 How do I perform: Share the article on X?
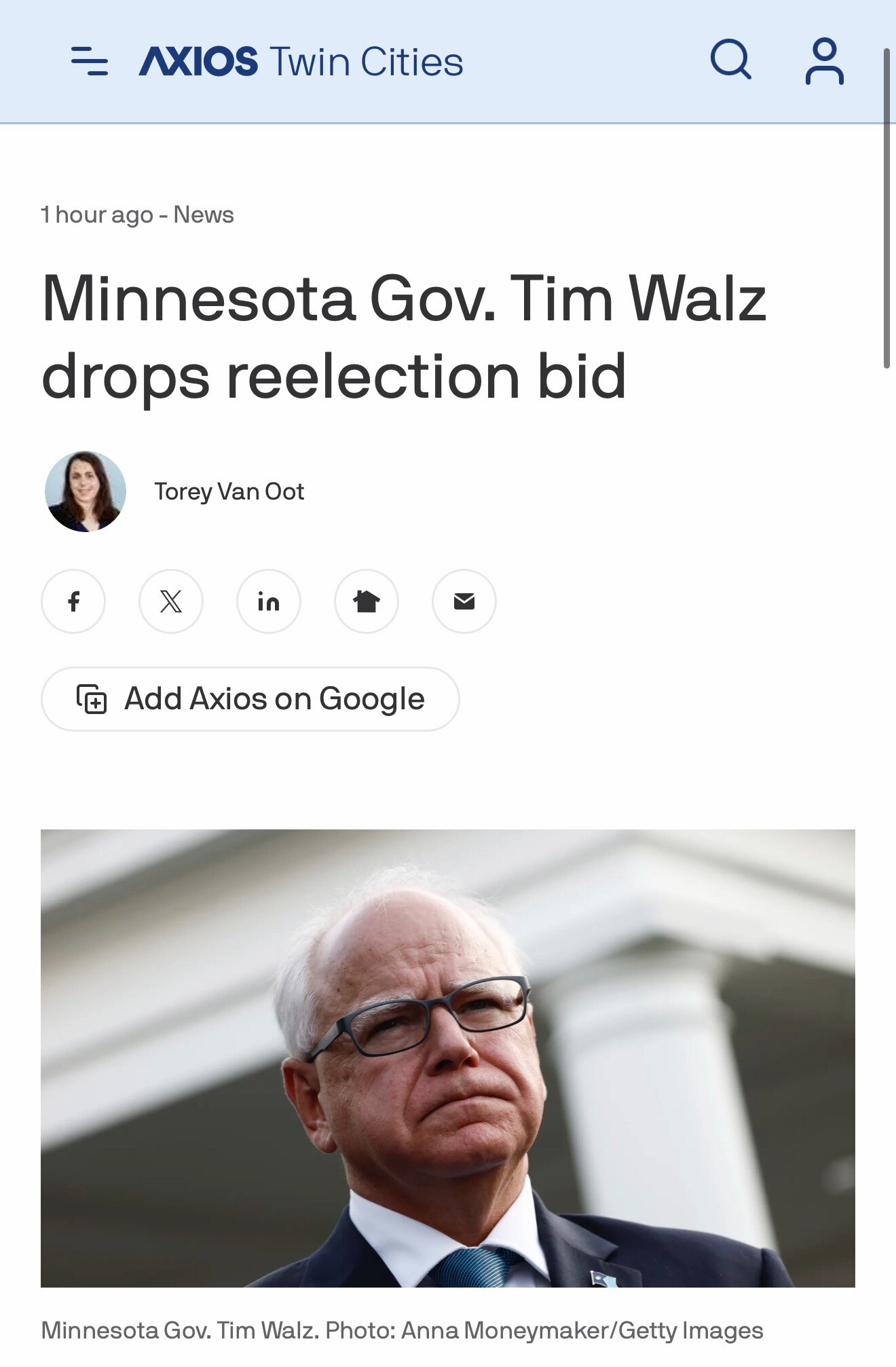[170, 601]
